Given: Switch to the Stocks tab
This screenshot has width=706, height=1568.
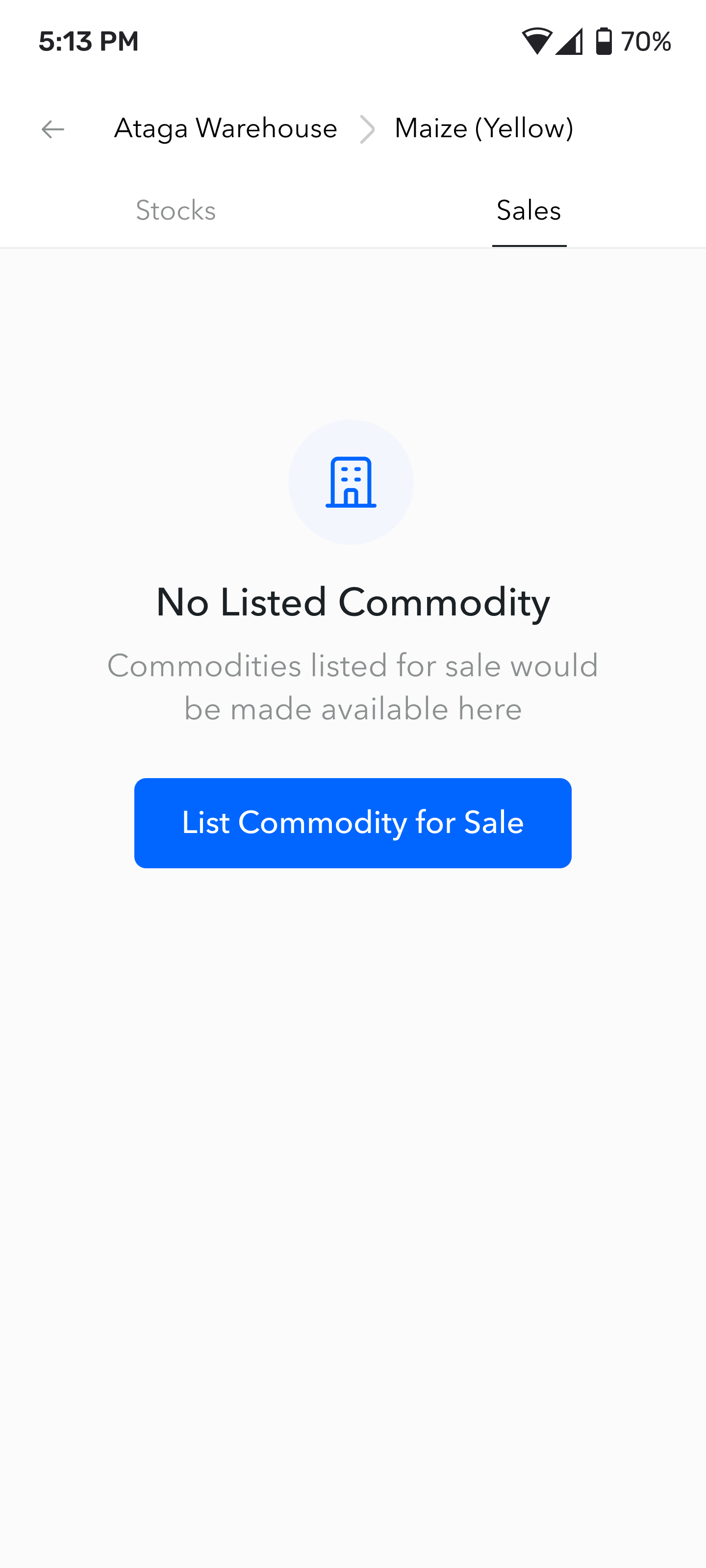Looking at the screenshot, I should click(x=176, y=211).
